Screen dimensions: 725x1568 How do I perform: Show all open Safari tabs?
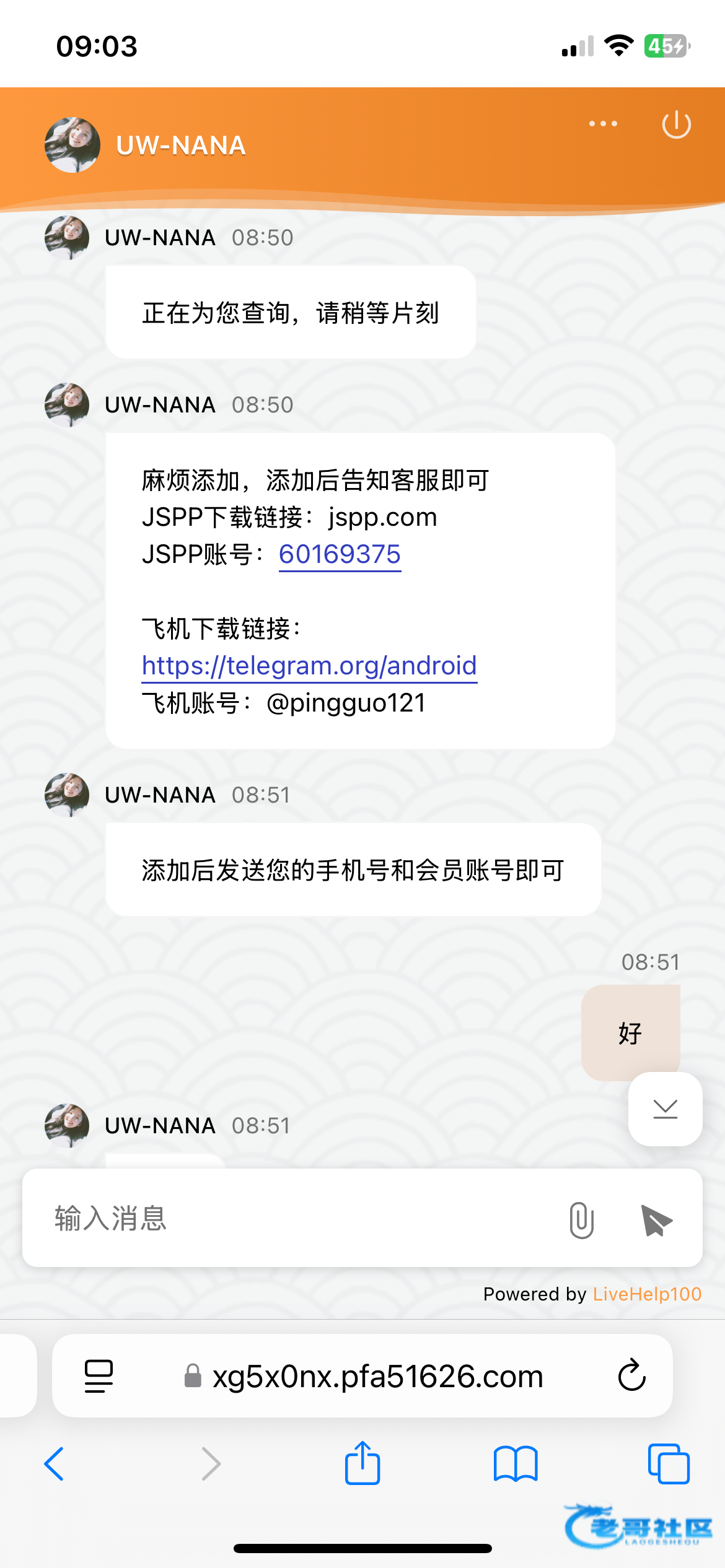[x=668, y=1464]
